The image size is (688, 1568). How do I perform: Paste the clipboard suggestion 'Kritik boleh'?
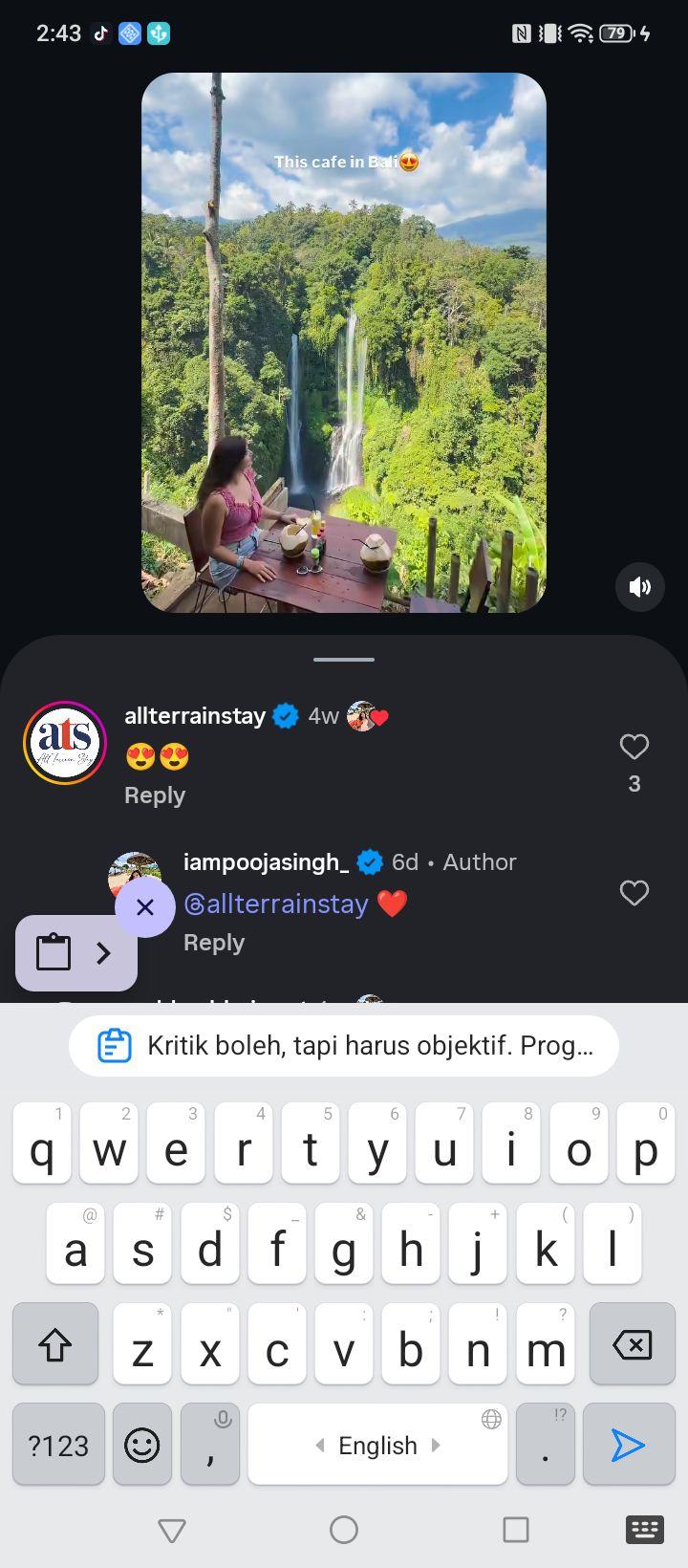(x=344, y=1046)
